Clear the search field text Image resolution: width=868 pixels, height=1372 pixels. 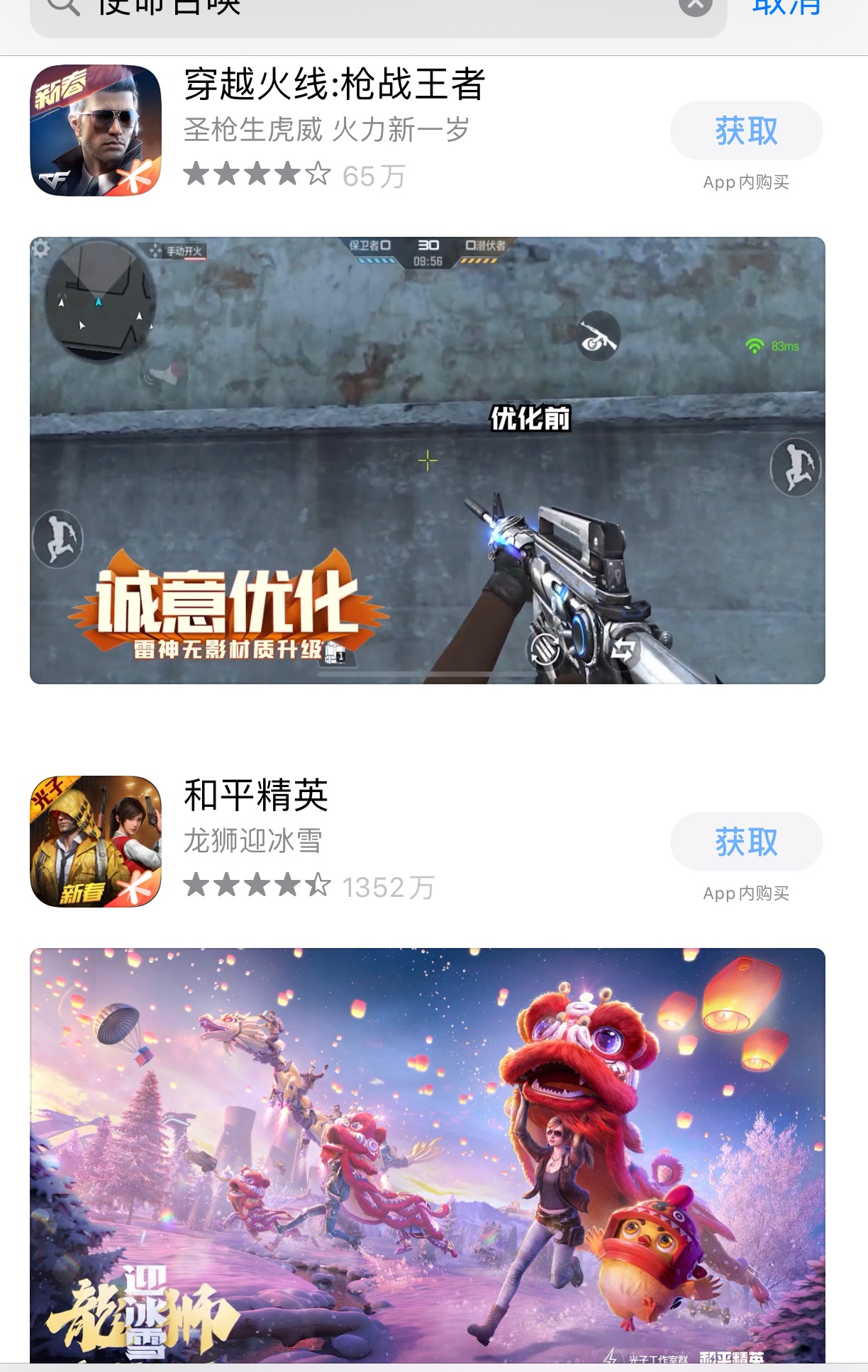[695, 7]
